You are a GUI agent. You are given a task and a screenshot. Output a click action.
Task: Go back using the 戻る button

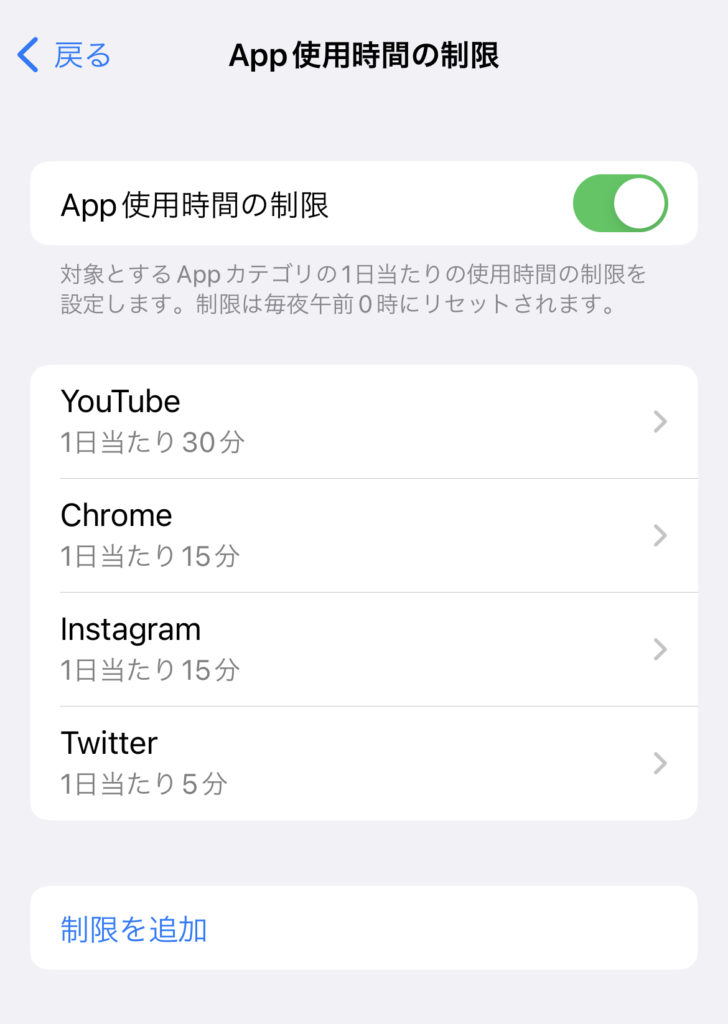click(x=64, y=56)
